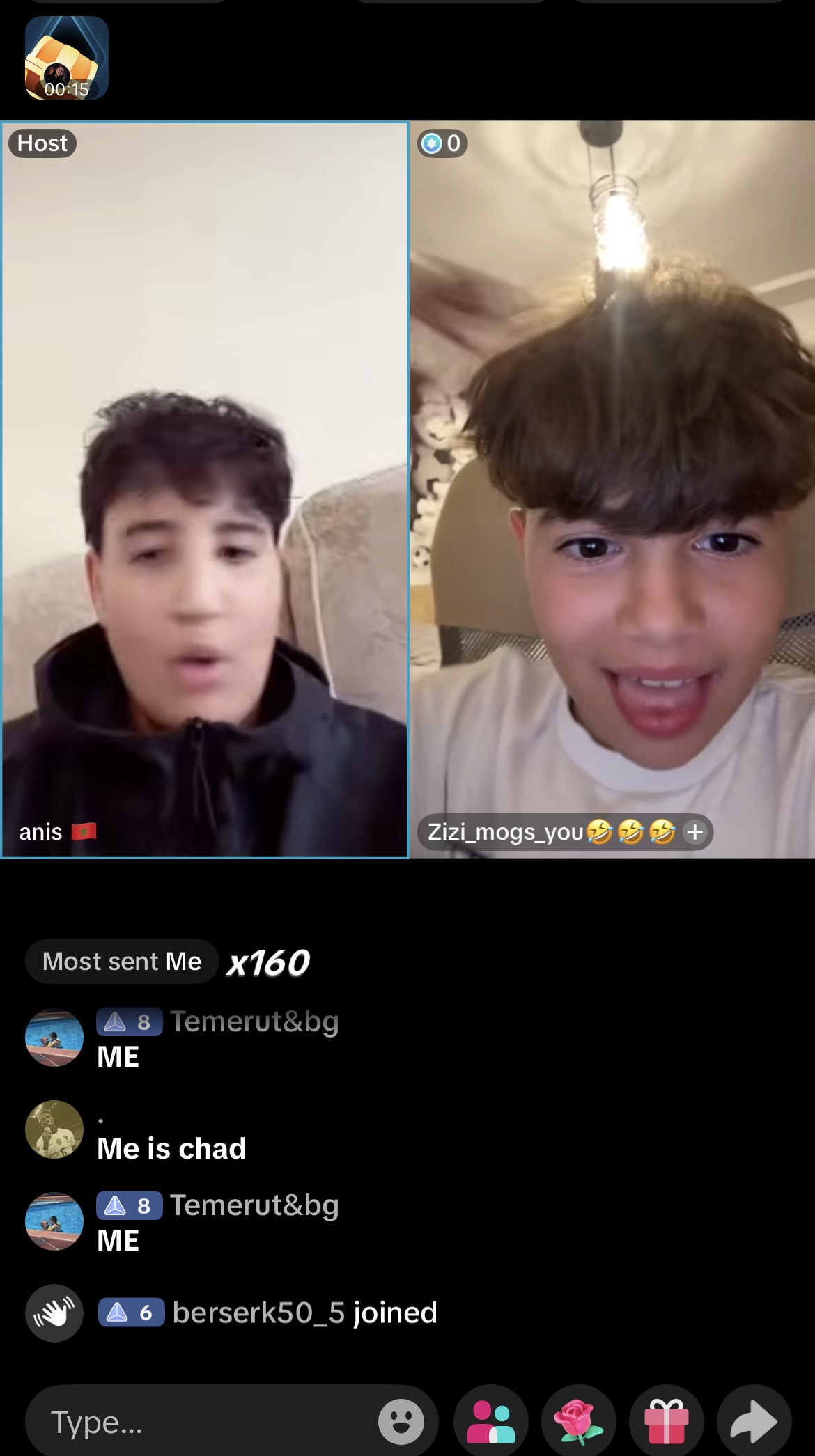Send a rose gift
815x1456 pixels.
coord(579,1422)
